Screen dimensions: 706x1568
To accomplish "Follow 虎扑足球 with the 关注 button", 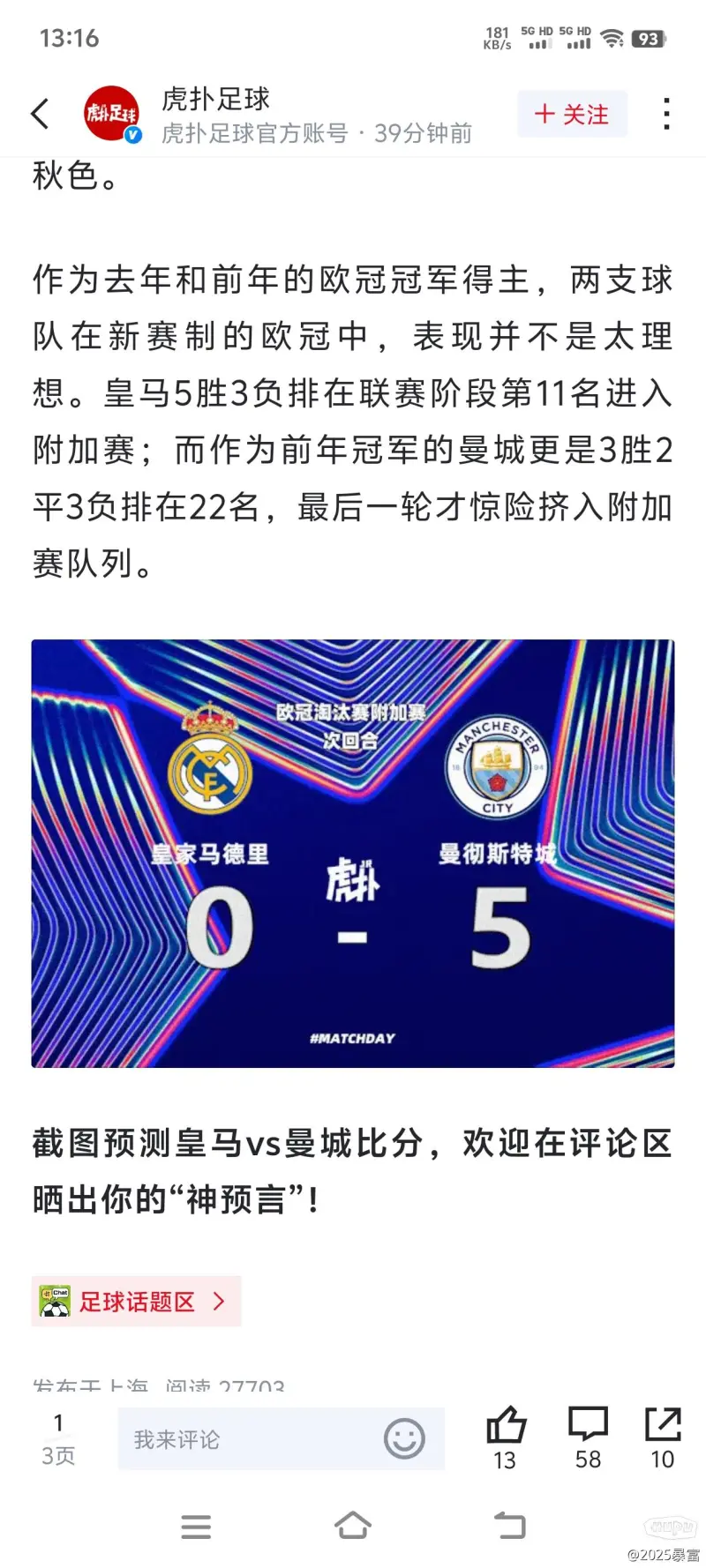I will pos(572,115).
